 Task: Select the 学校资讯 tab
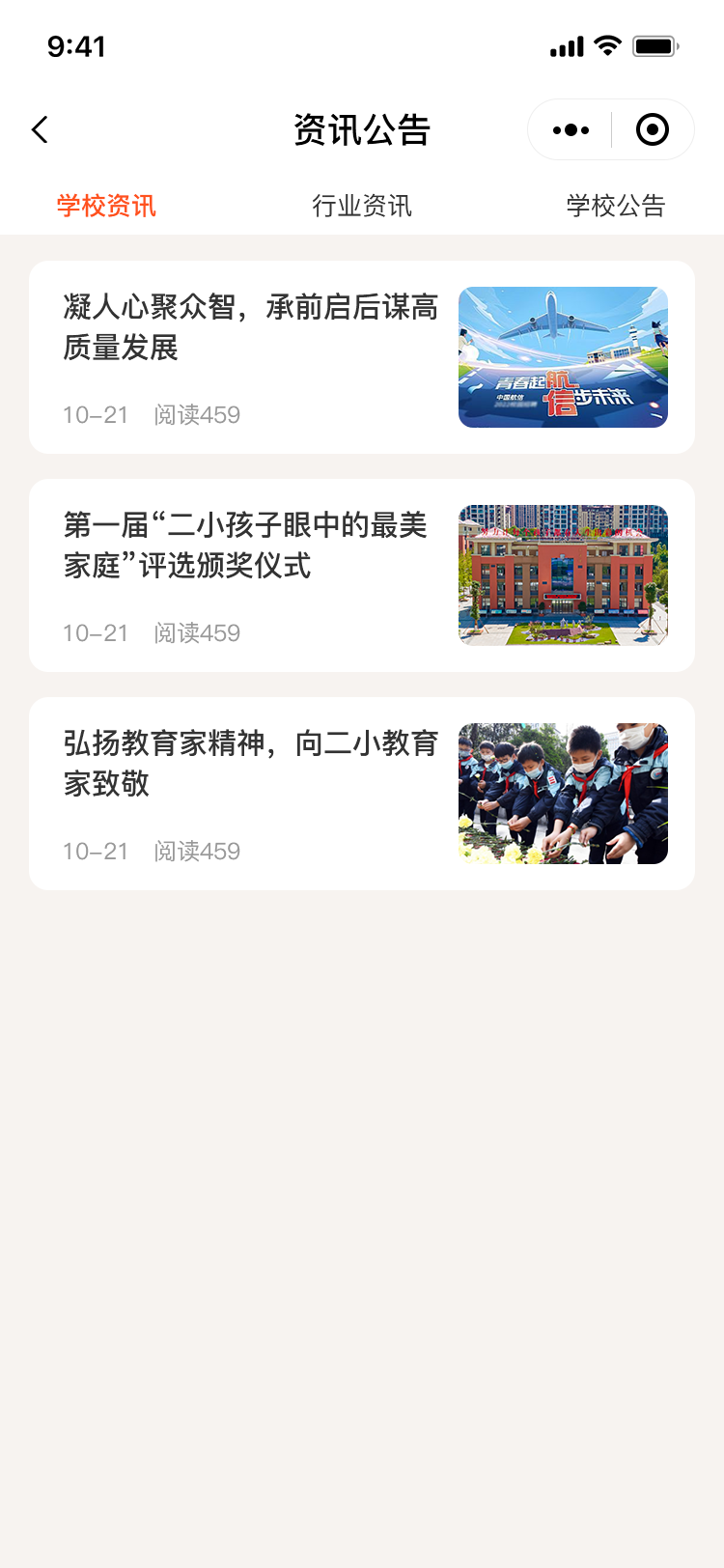106,206
